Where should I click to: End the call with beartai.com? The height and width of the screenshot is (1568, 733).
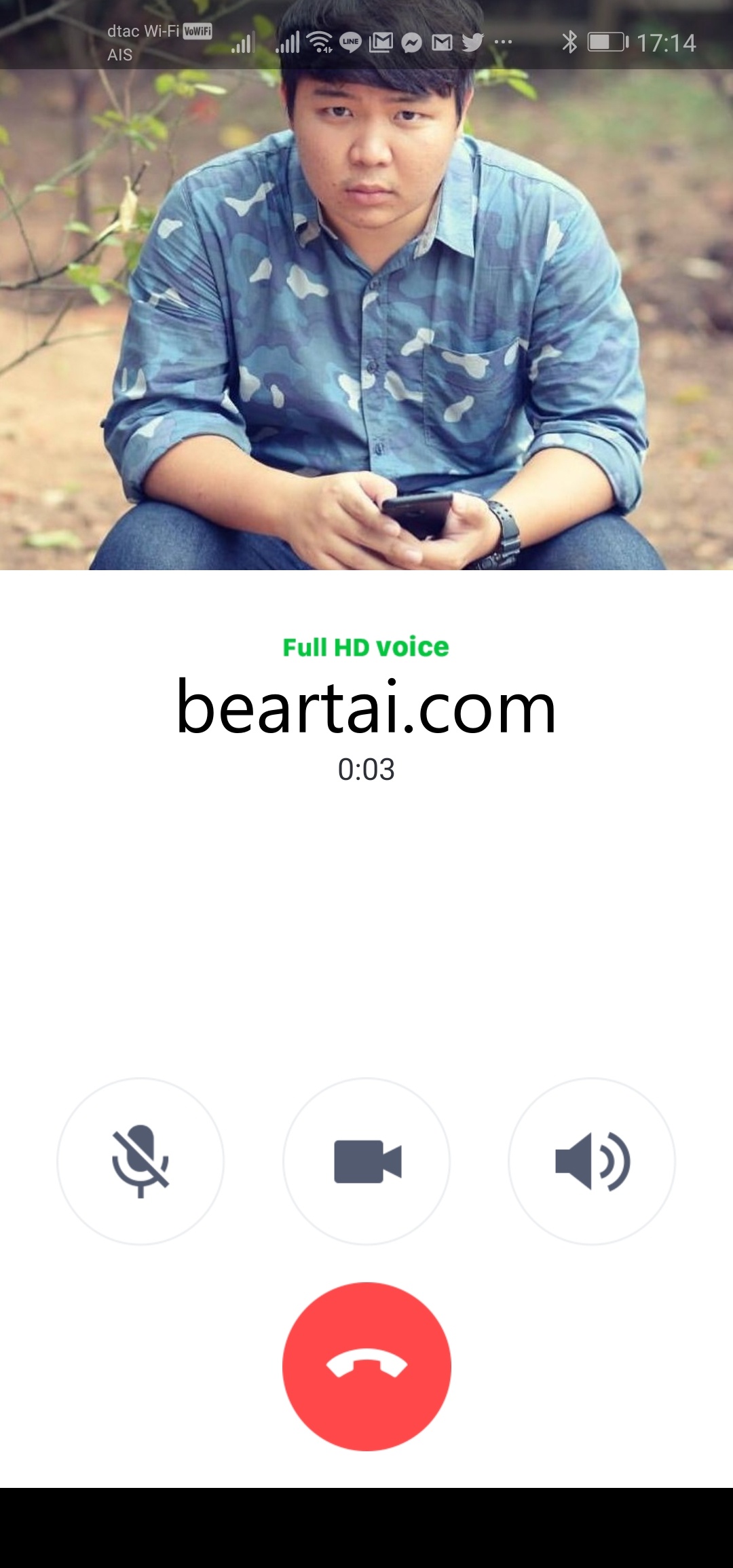pyautogui.click(x=366, y=1366)
